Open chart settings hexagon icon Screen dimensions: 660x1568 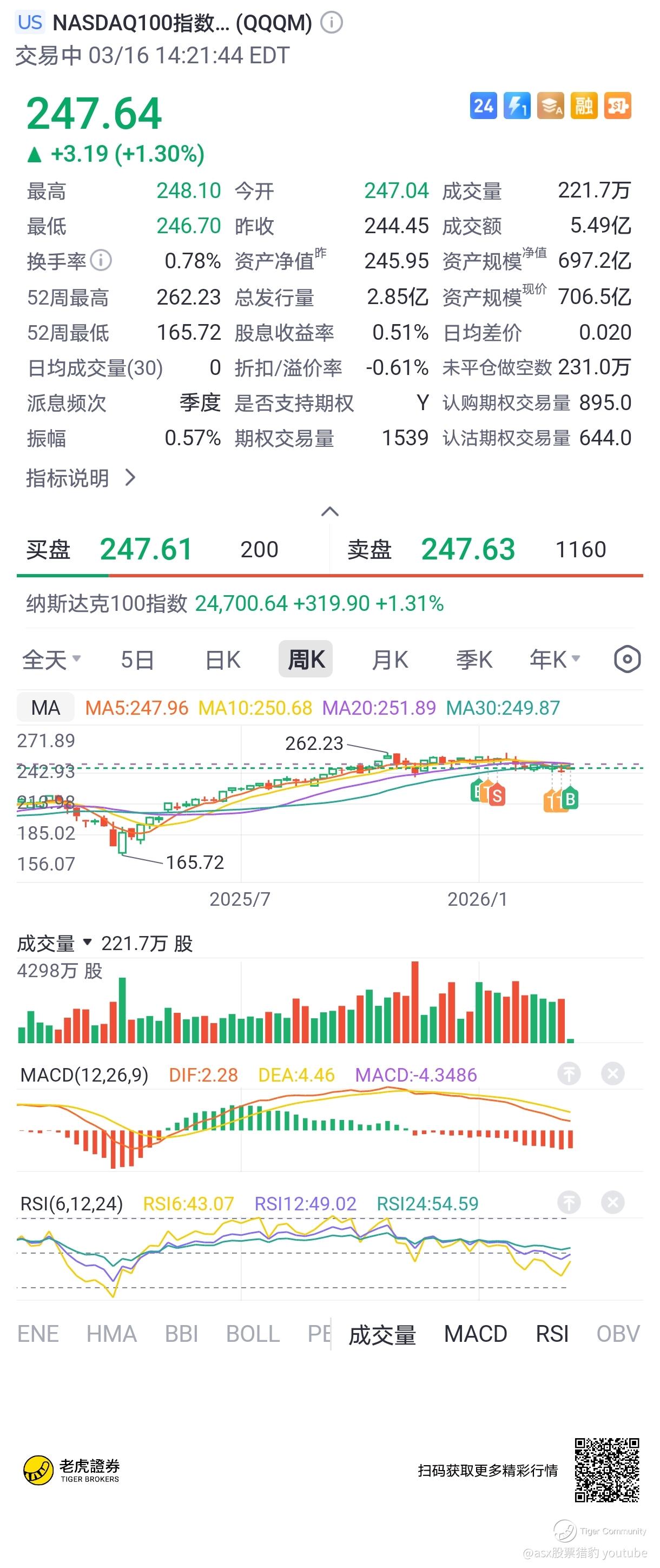627,659
